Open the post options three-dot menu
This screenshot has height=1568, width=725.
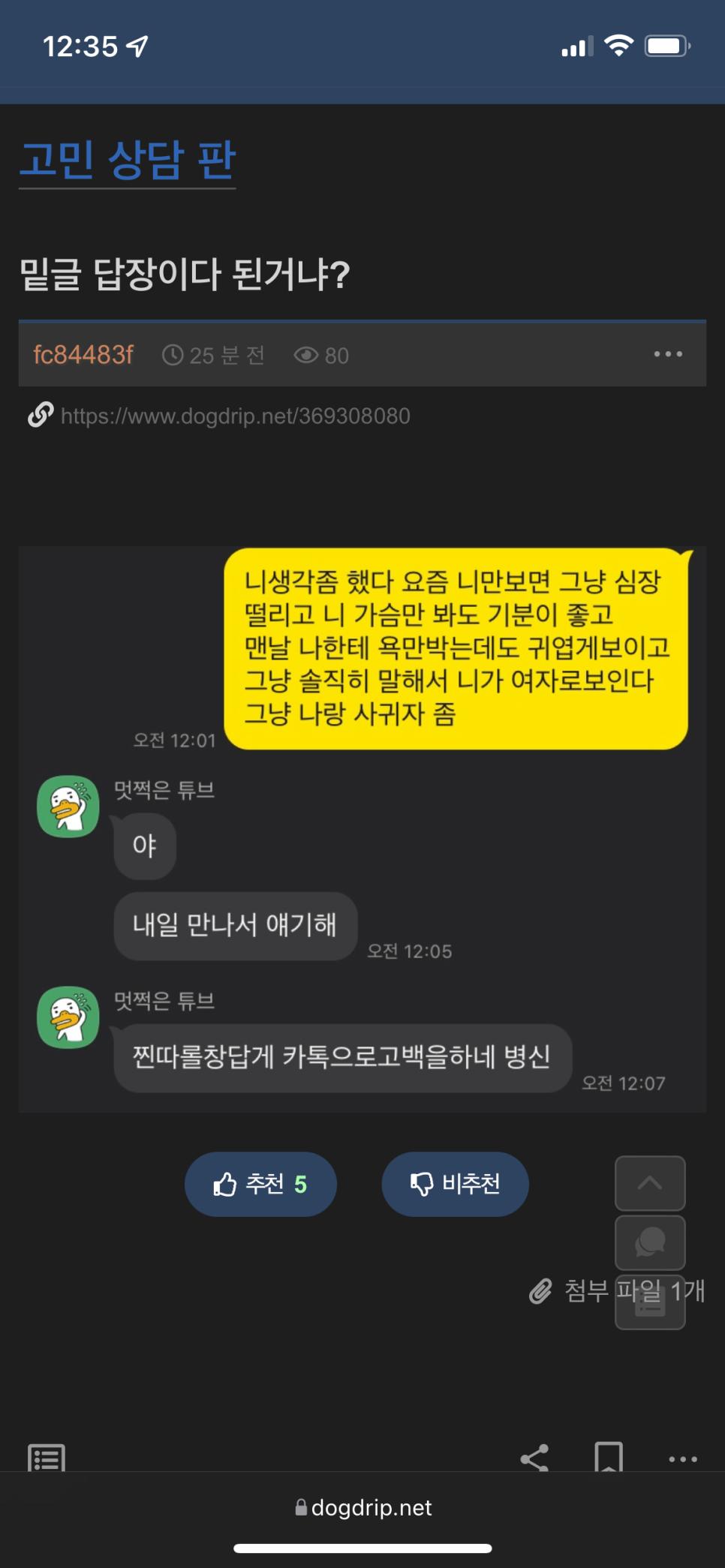pyautogui.click(x=667, y=354)
